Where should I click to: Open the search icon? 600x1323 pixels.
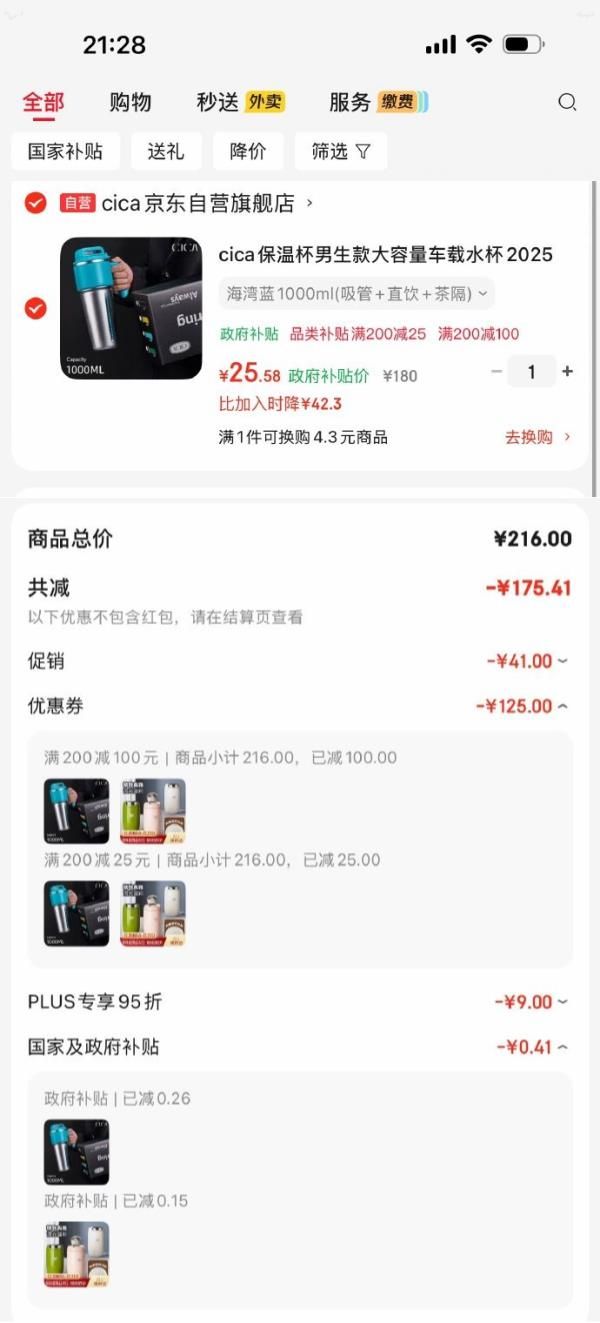pyautogui.click(x=567, y=102)
